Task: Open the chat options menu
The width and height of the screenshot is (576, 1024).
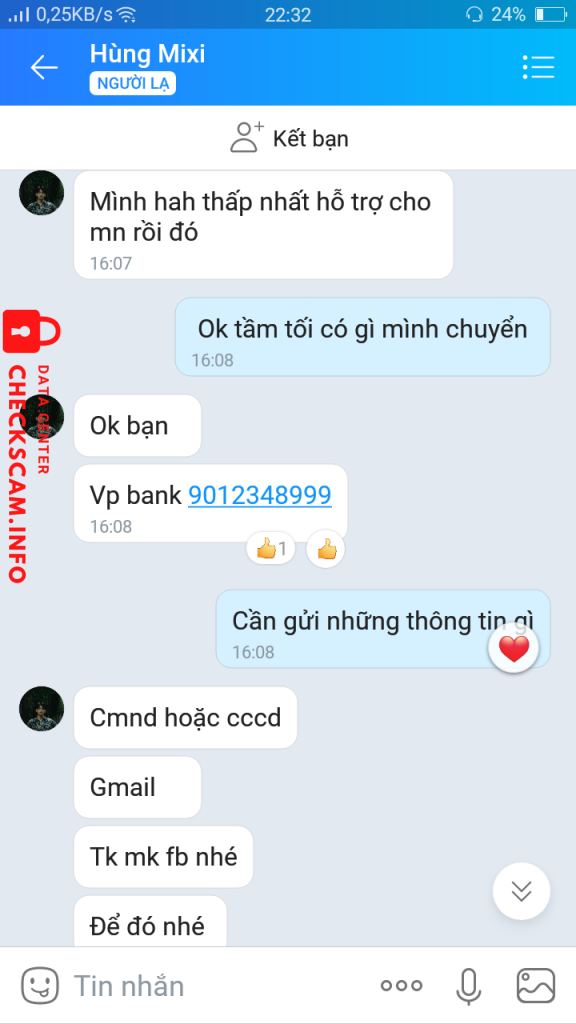Action: 538,67
